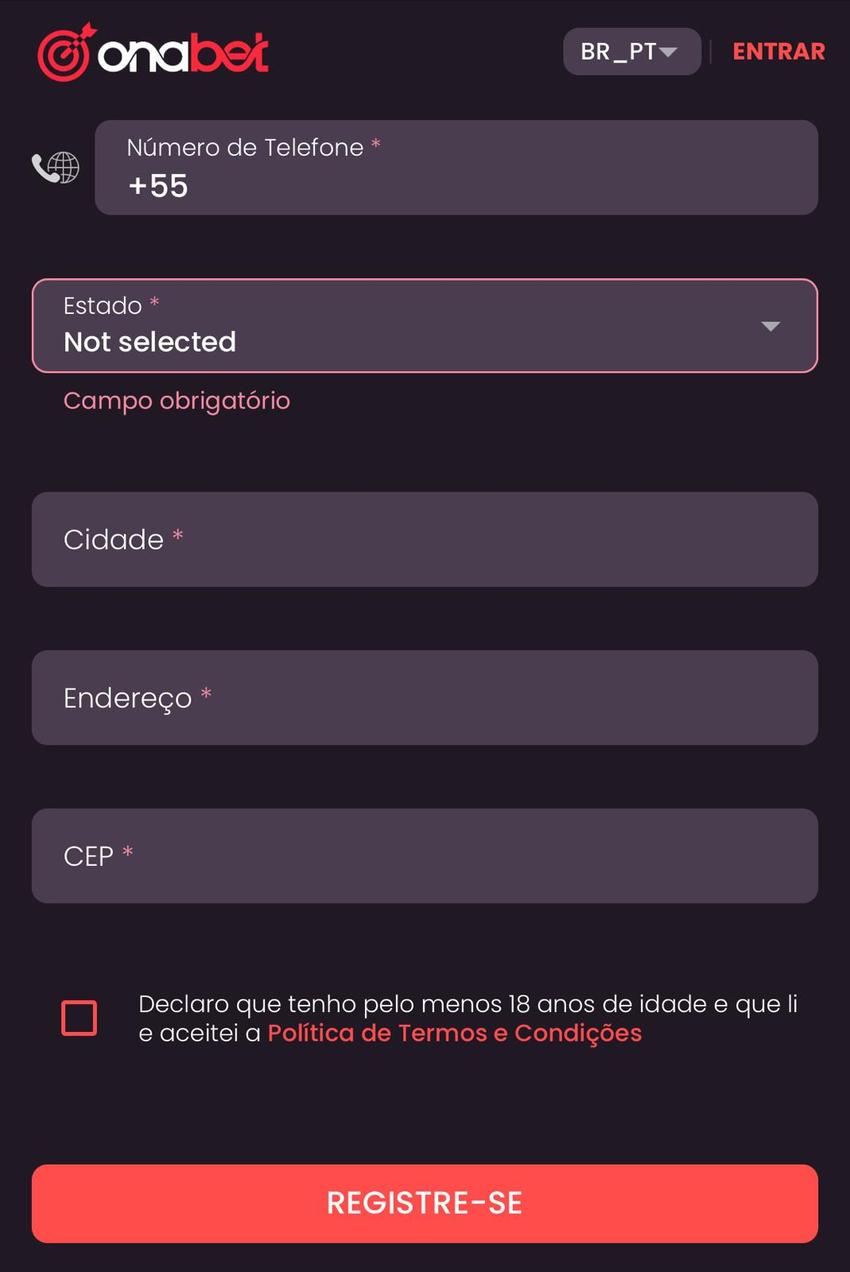This screenshot has height=1272, width=850.
Task: Open Política de Termos e Condições
Action: click(x=454, y=1033)
